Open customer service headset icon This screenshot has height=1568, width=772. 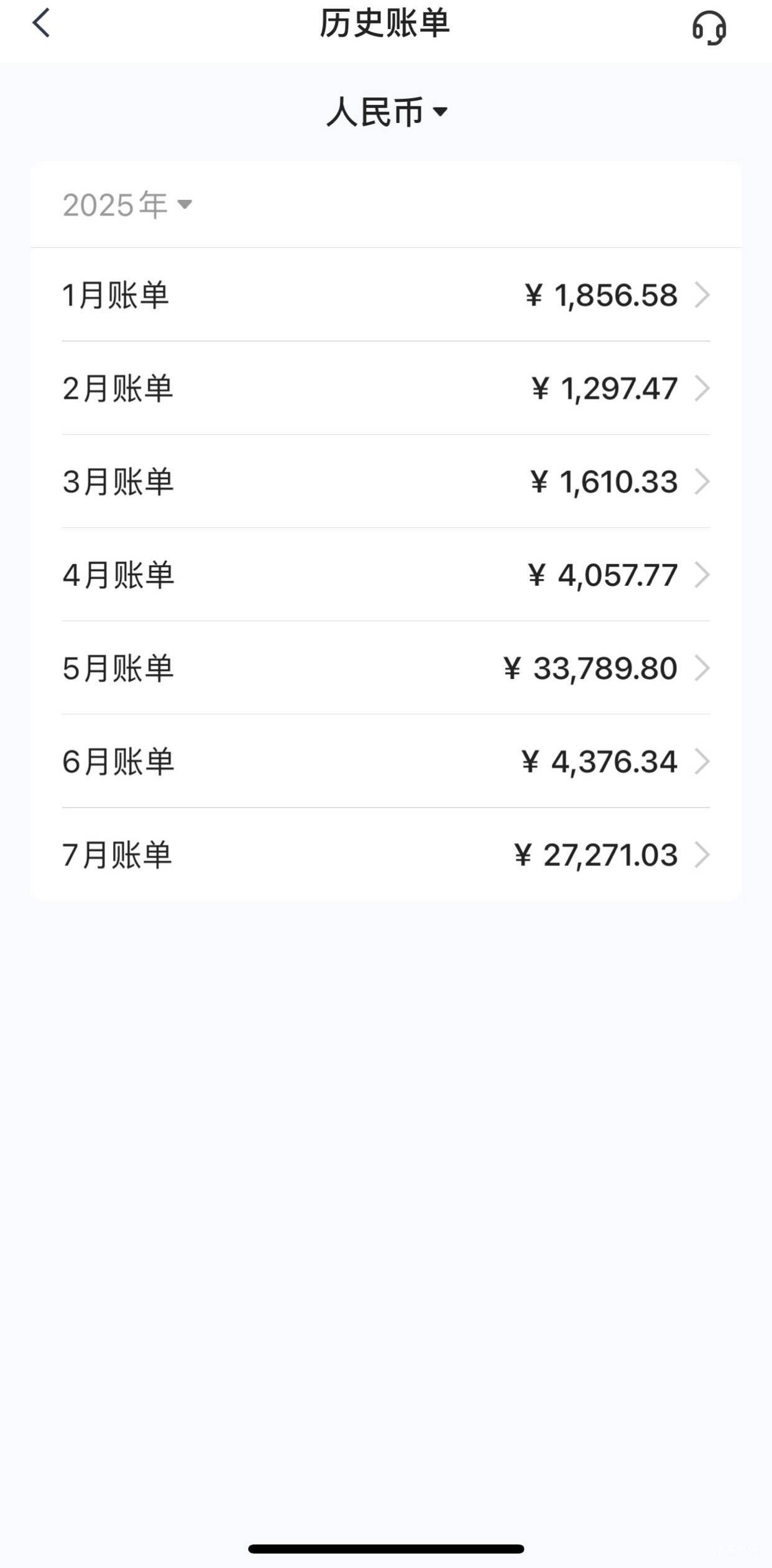(x=709, y=28)
